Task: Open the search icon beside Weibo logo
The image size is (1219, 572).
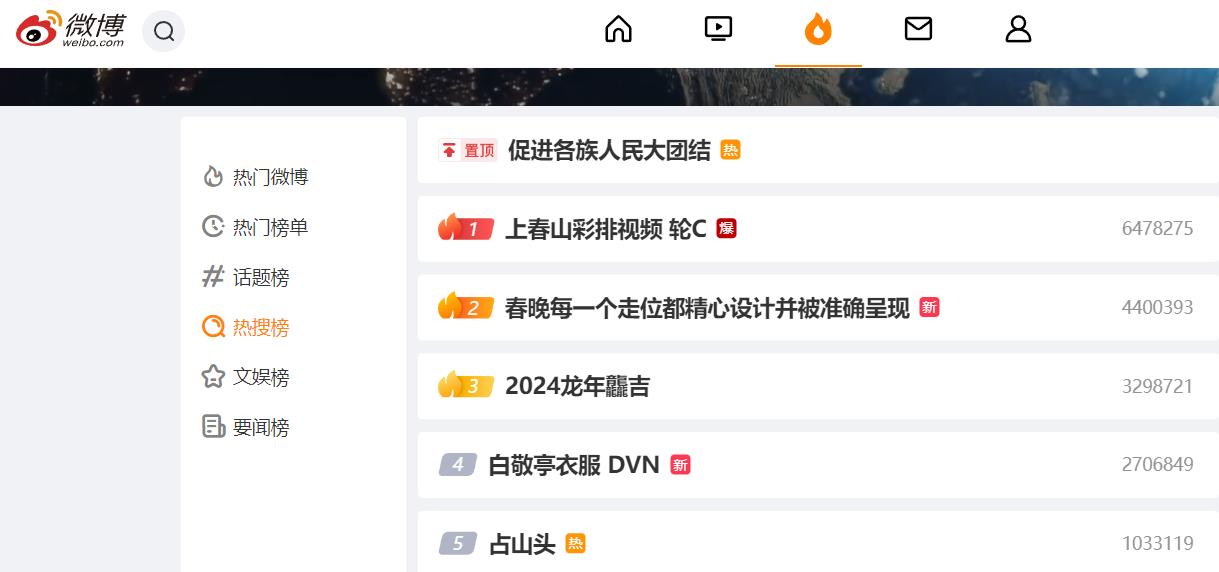Action: [x=164, y=31]
